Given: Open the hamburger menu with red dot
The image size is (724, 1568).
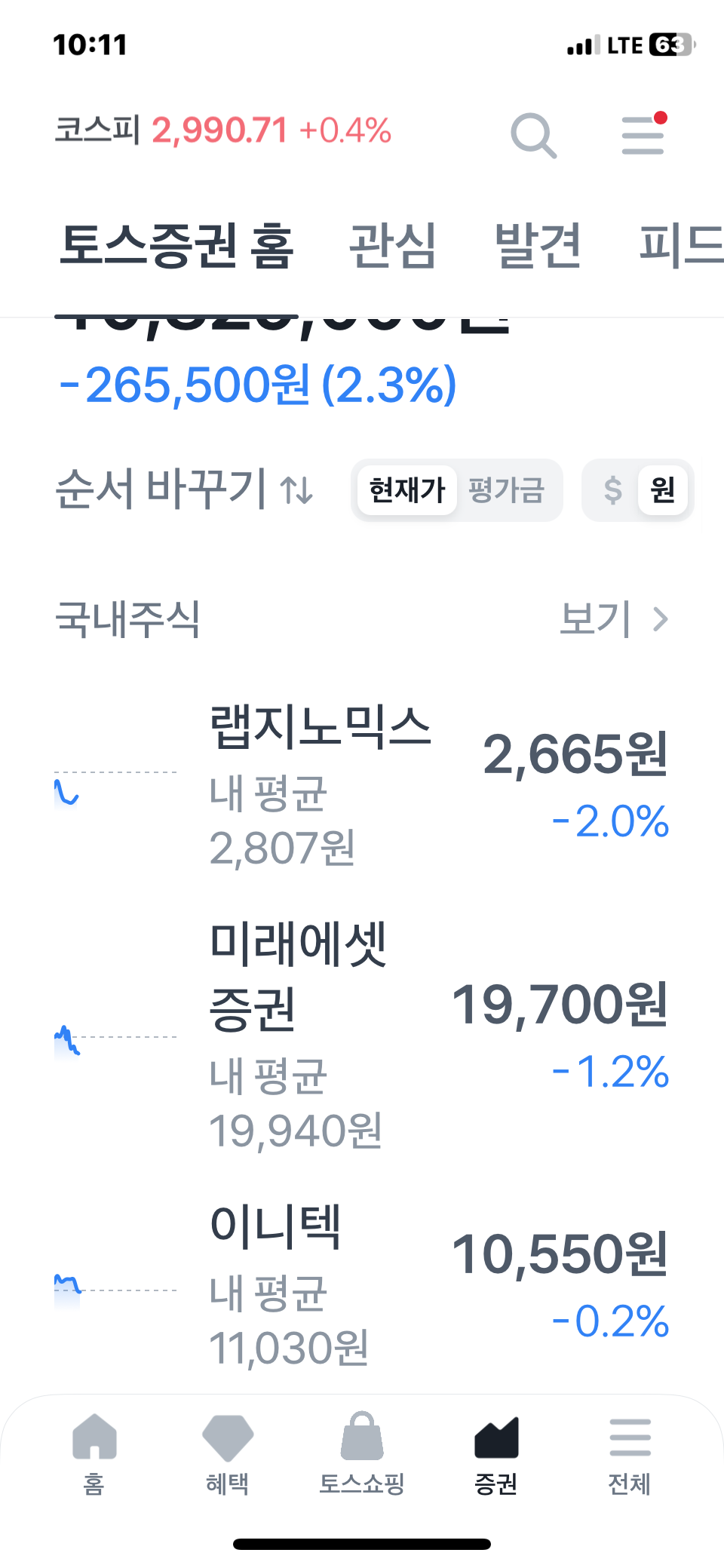Looking at the screenshot, I should point(643,135).
